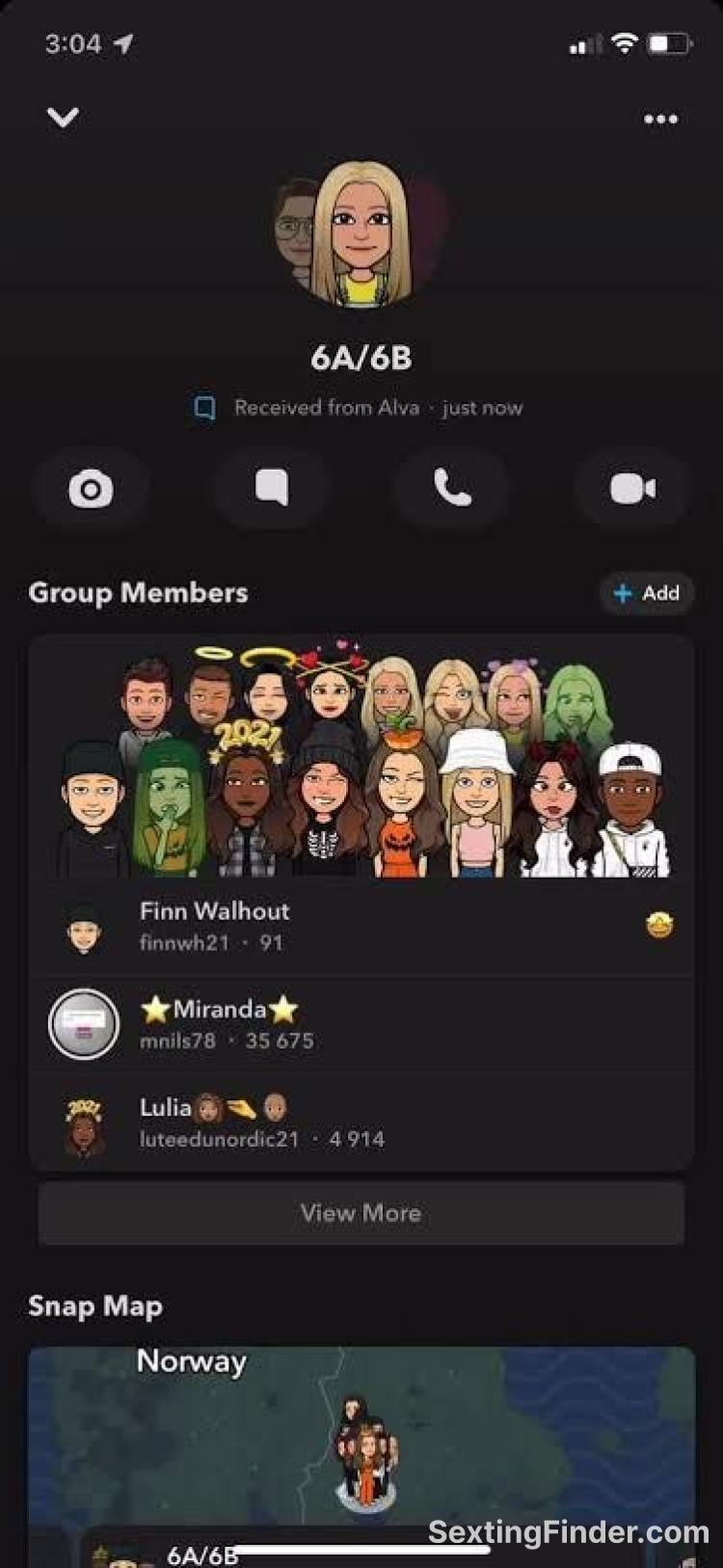The width and height of the screenshot is (723, 1568).
Task: Start a video call with the group
Action: 632,489
